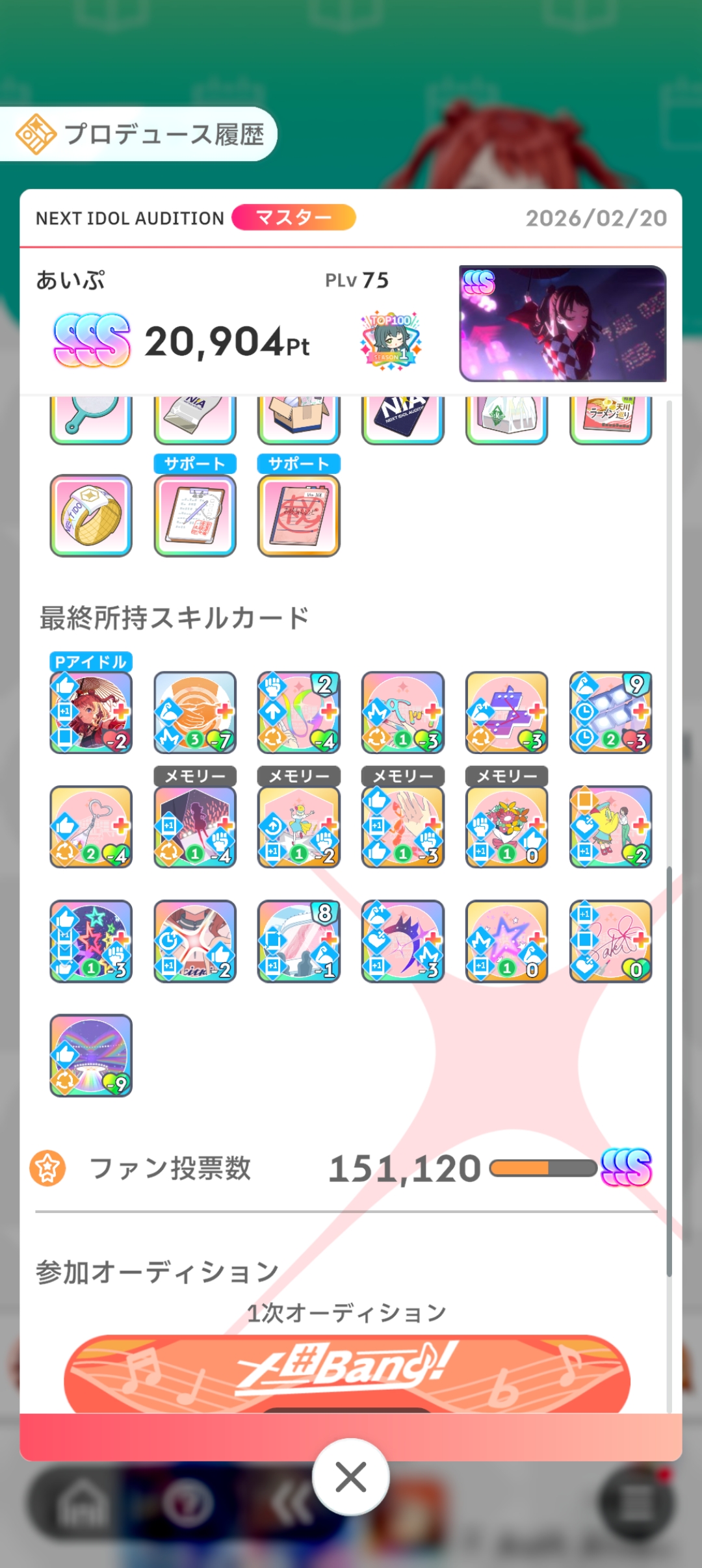View the ice cube skill card with cost 9
Image resolution: width=702 pixels, height=1568 pixels.
click(x=611, y=712)
